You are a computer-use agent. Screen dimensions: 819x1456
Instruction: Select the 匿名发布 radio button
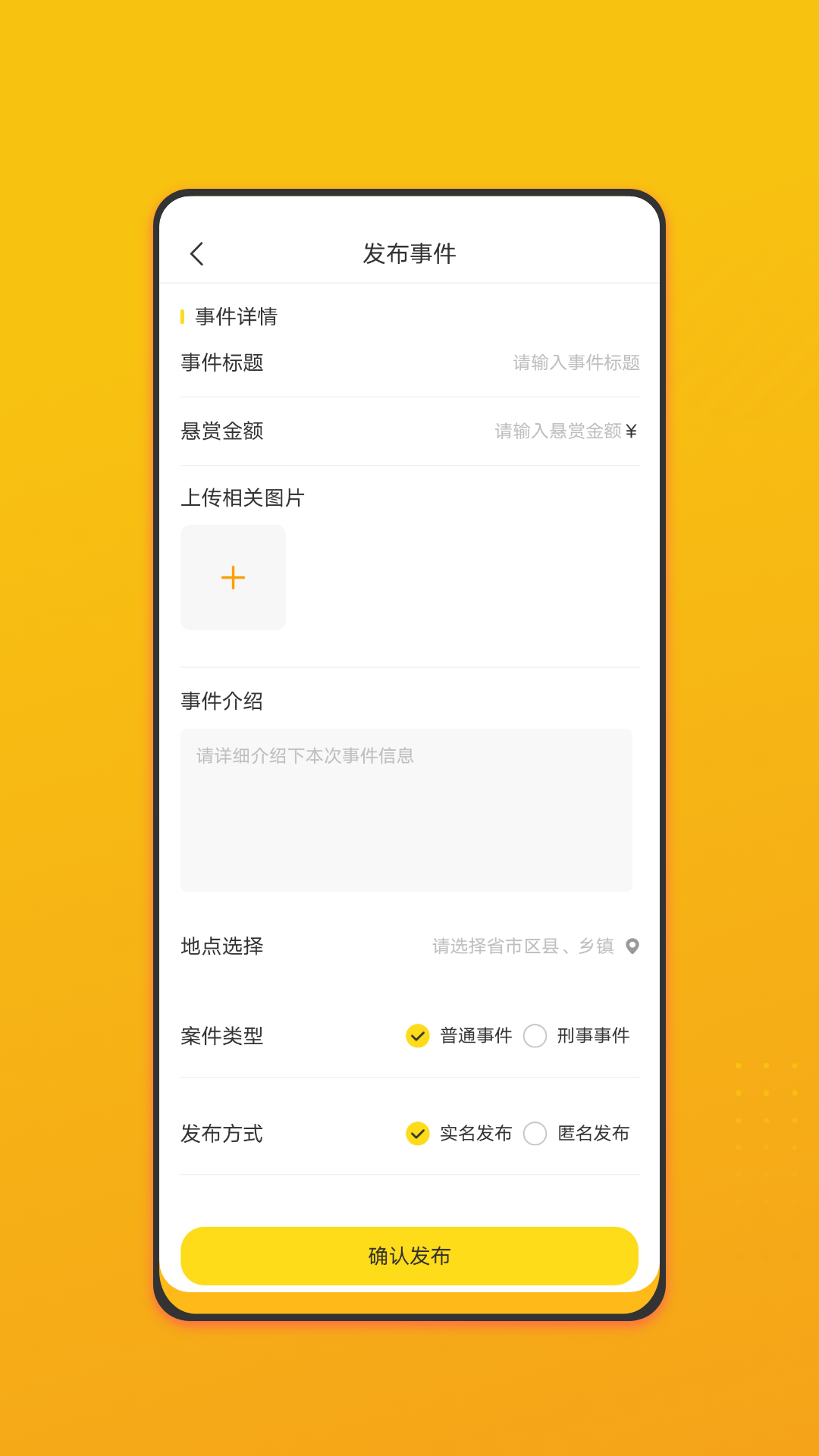535,1134
